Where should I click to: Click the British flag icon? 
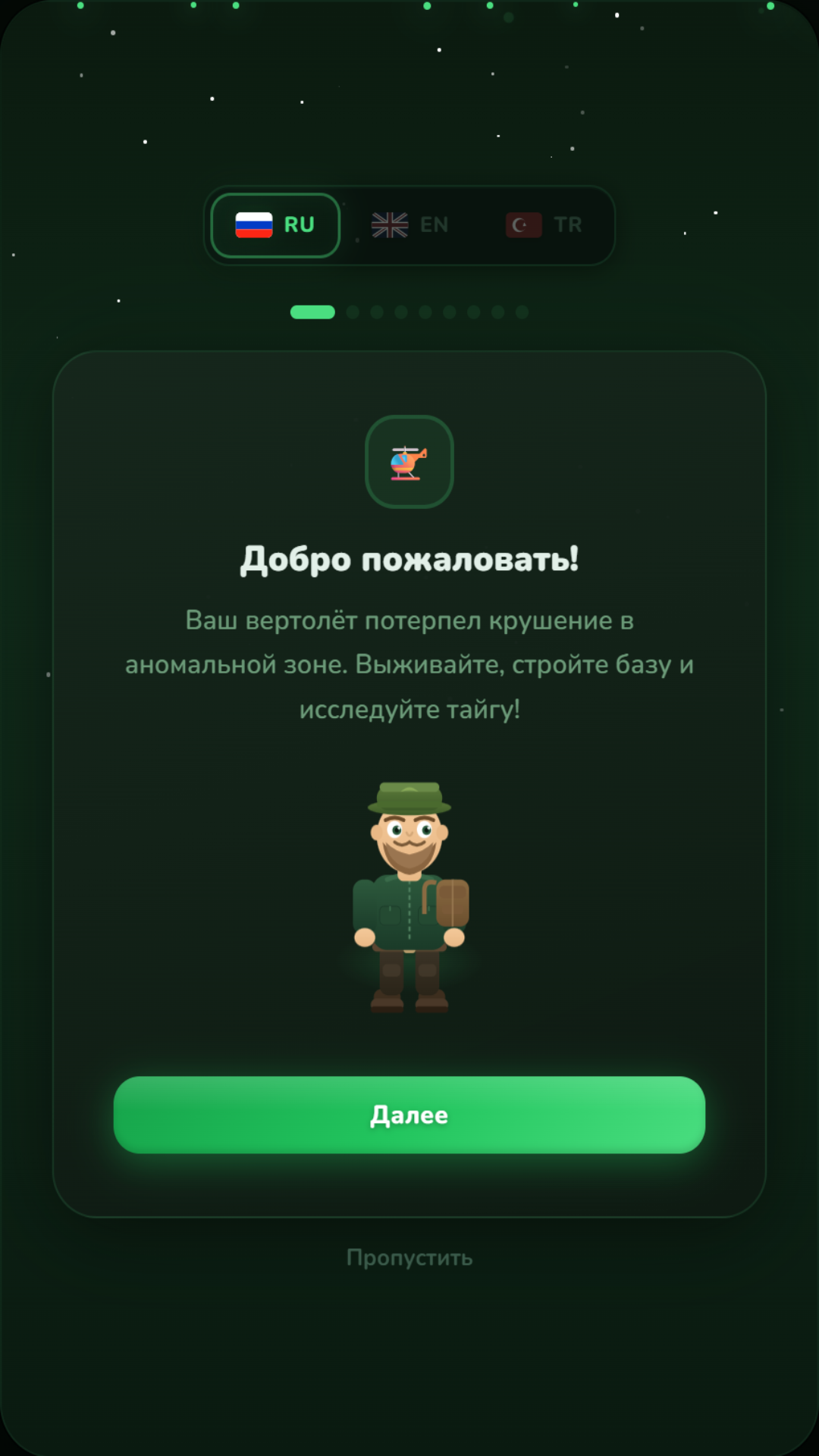tap(389, 224)
